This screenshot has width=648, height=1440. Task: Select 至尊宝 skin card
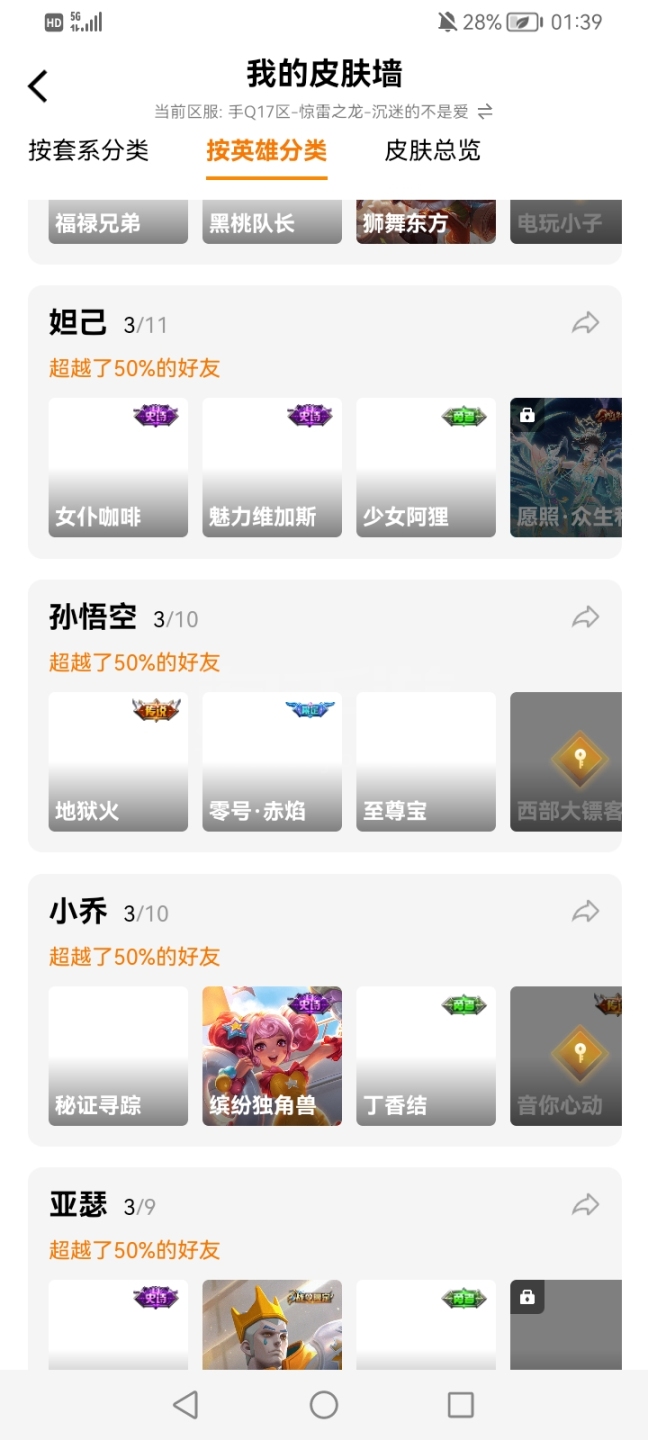click(426, 761)
